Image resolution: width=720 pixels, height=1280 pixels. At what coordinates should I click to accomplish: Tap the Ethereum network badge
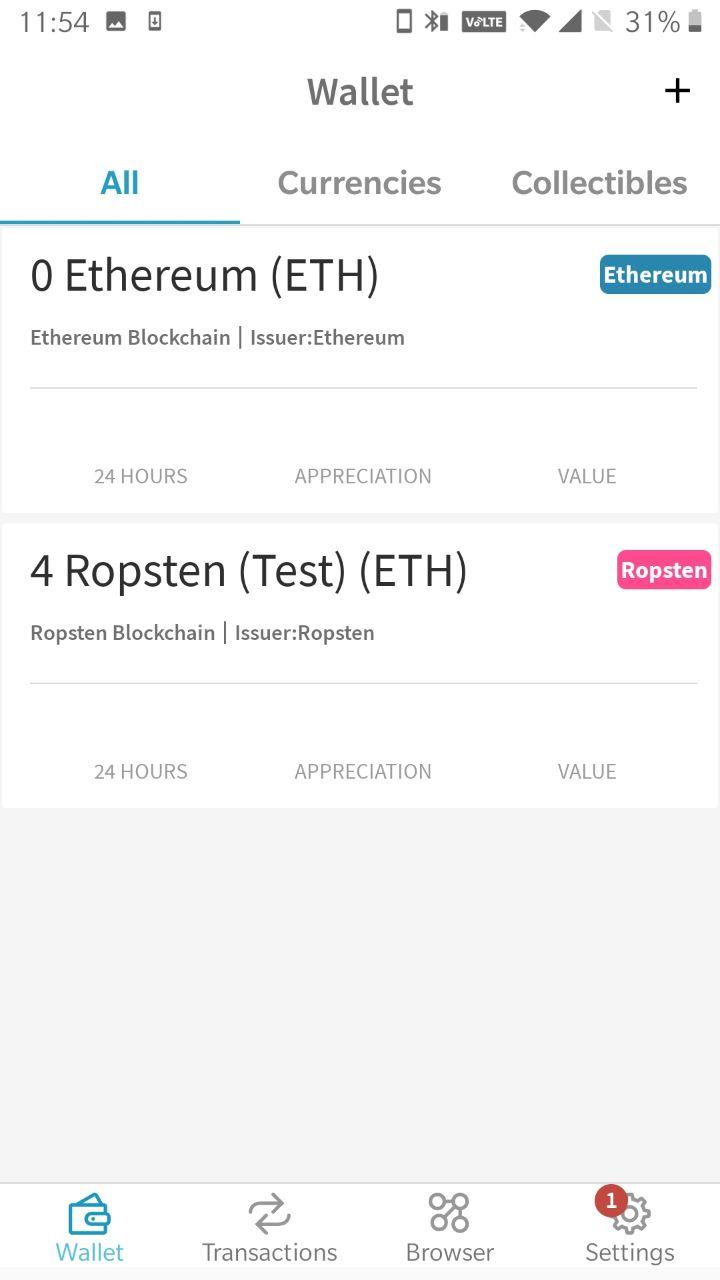tap(655, 274)
